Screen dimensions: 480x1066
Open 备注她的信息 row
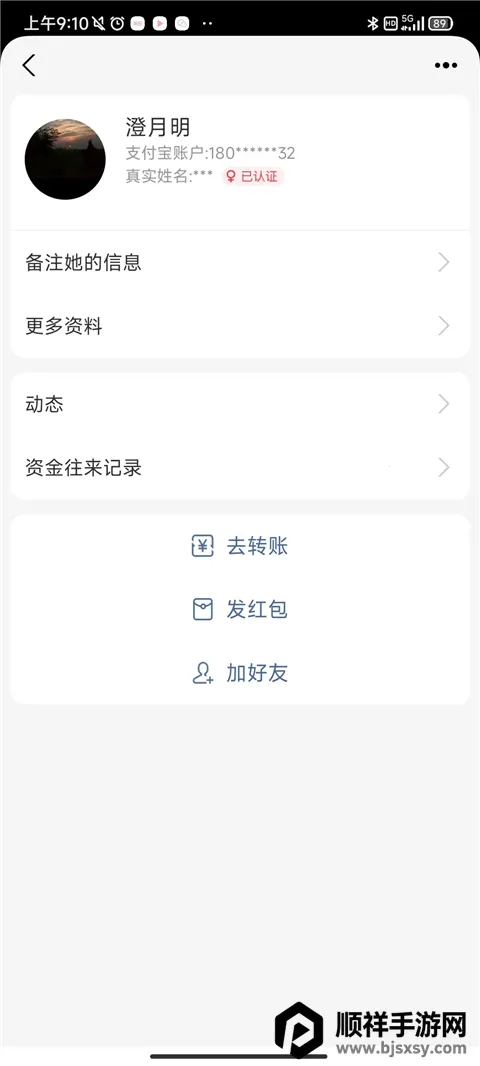tap(240, 262)
